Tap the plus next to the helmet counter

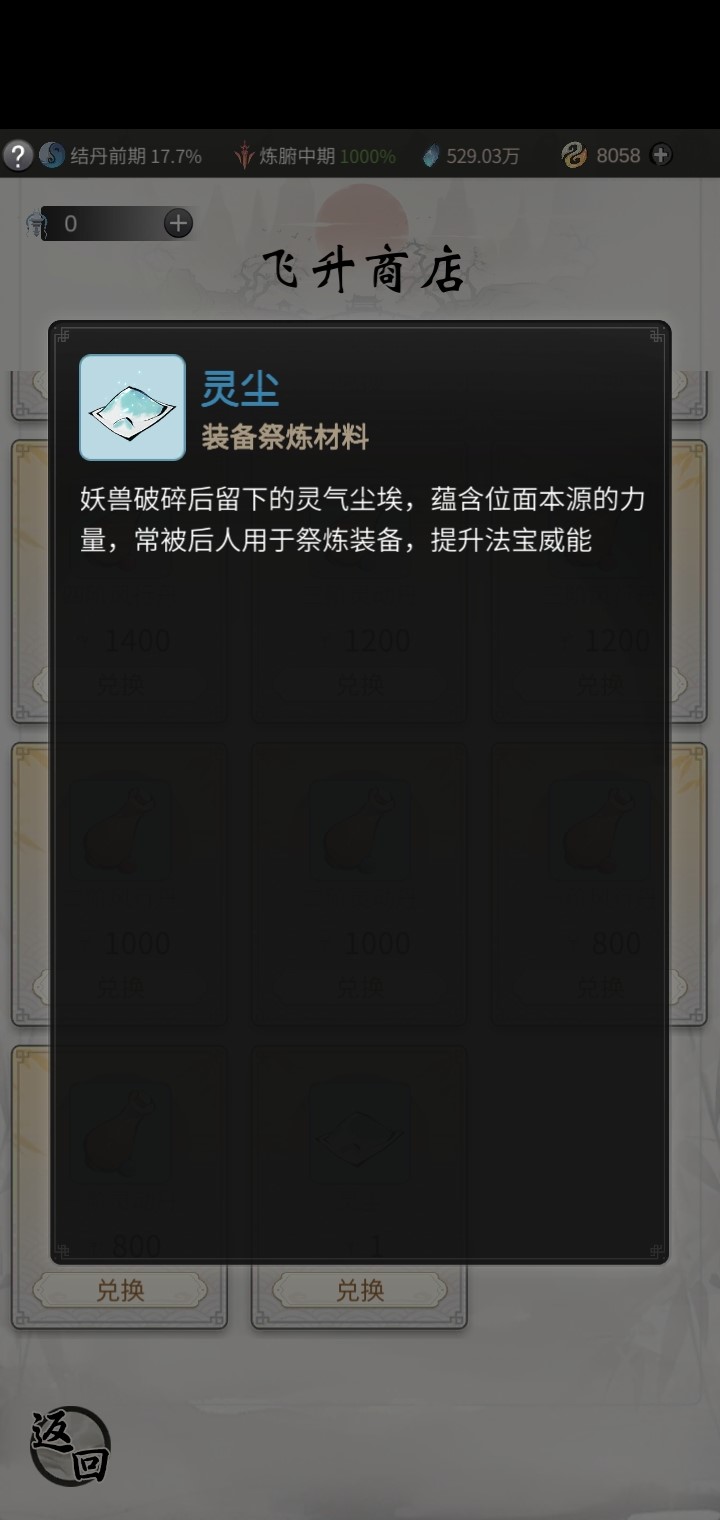tap(178, 223)
